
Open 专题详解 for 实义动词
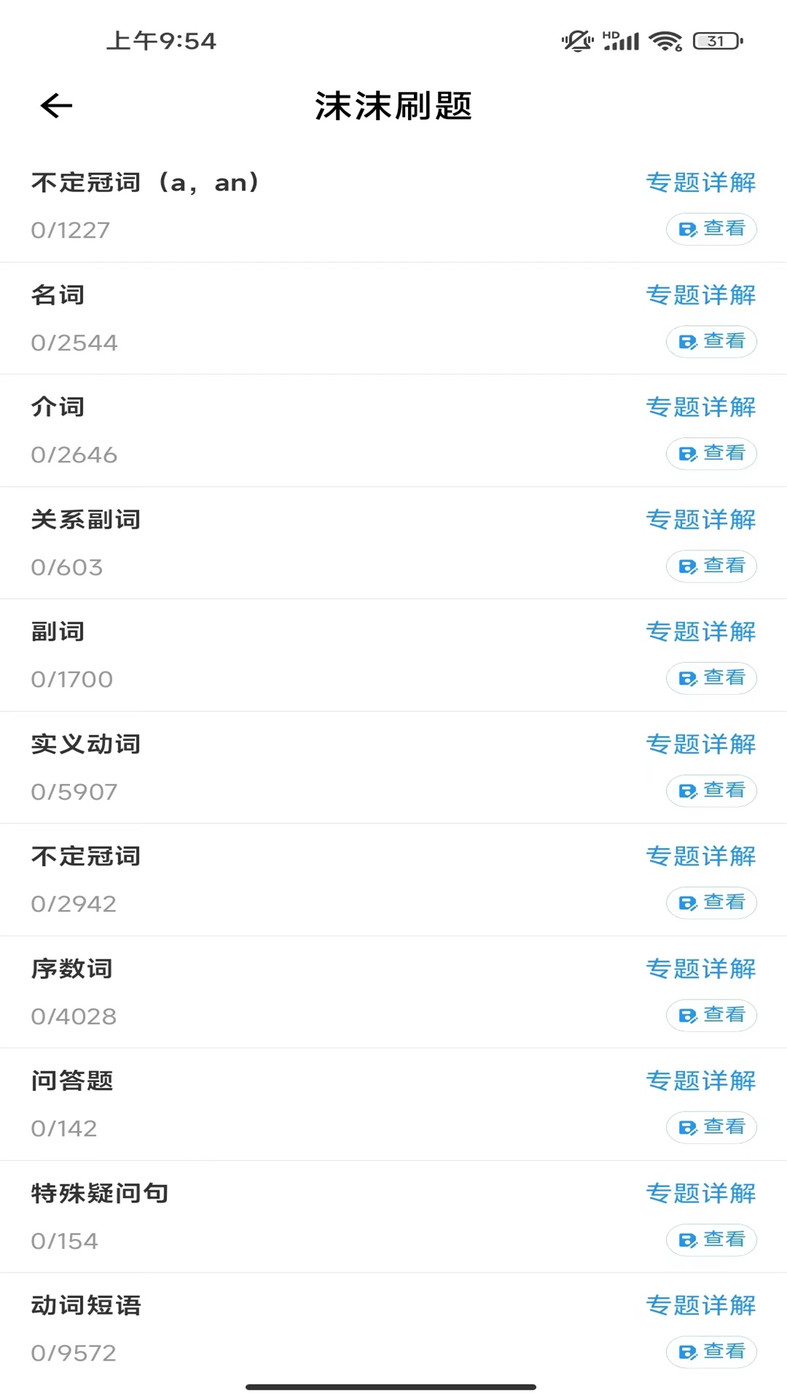(700, 744)
